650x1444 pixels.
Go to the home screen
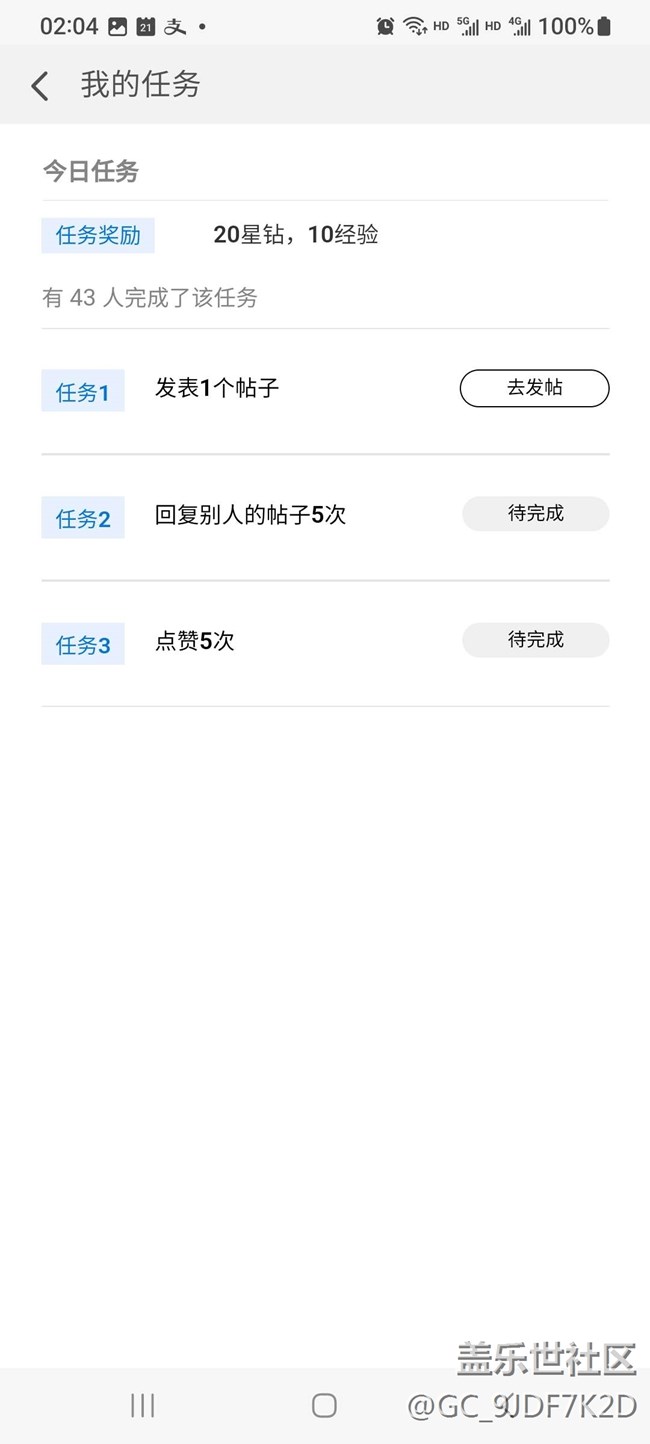point(324,1406)
